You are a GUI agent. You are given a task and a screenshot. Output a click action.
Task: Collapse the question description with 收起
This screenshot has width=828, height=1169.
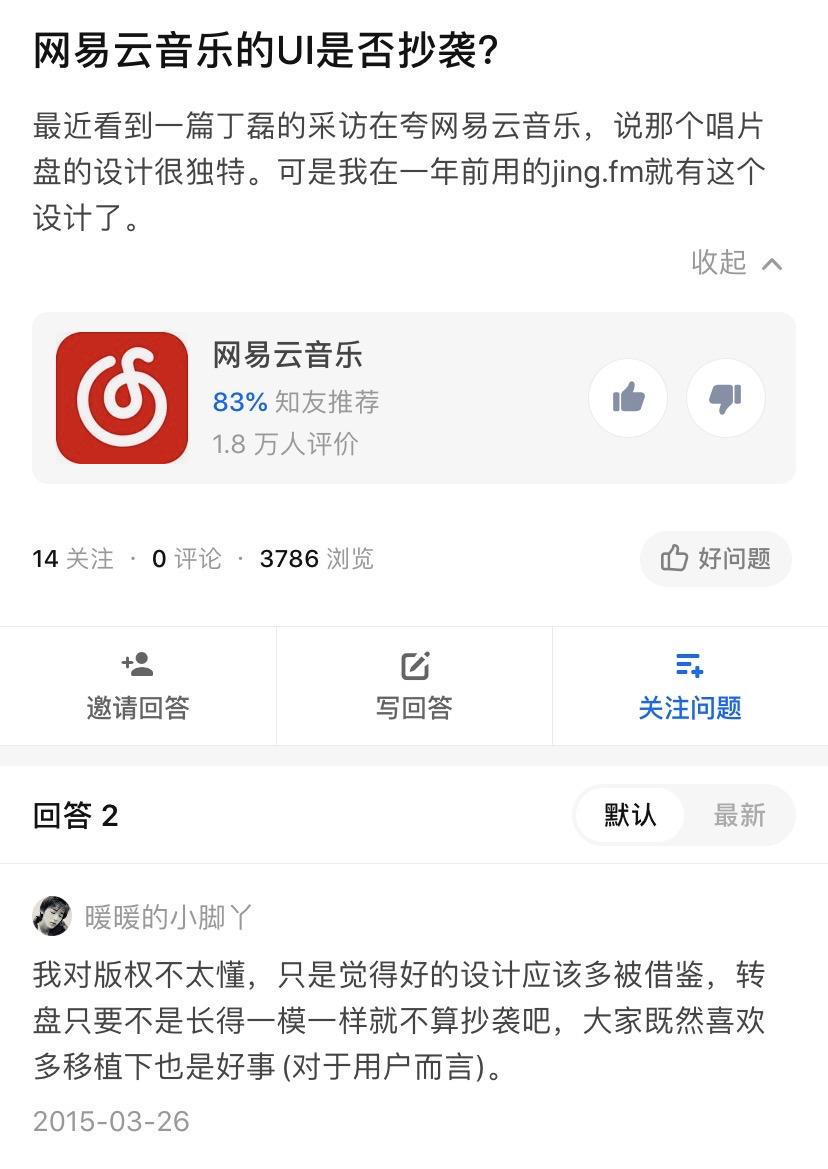click(736, 263)
